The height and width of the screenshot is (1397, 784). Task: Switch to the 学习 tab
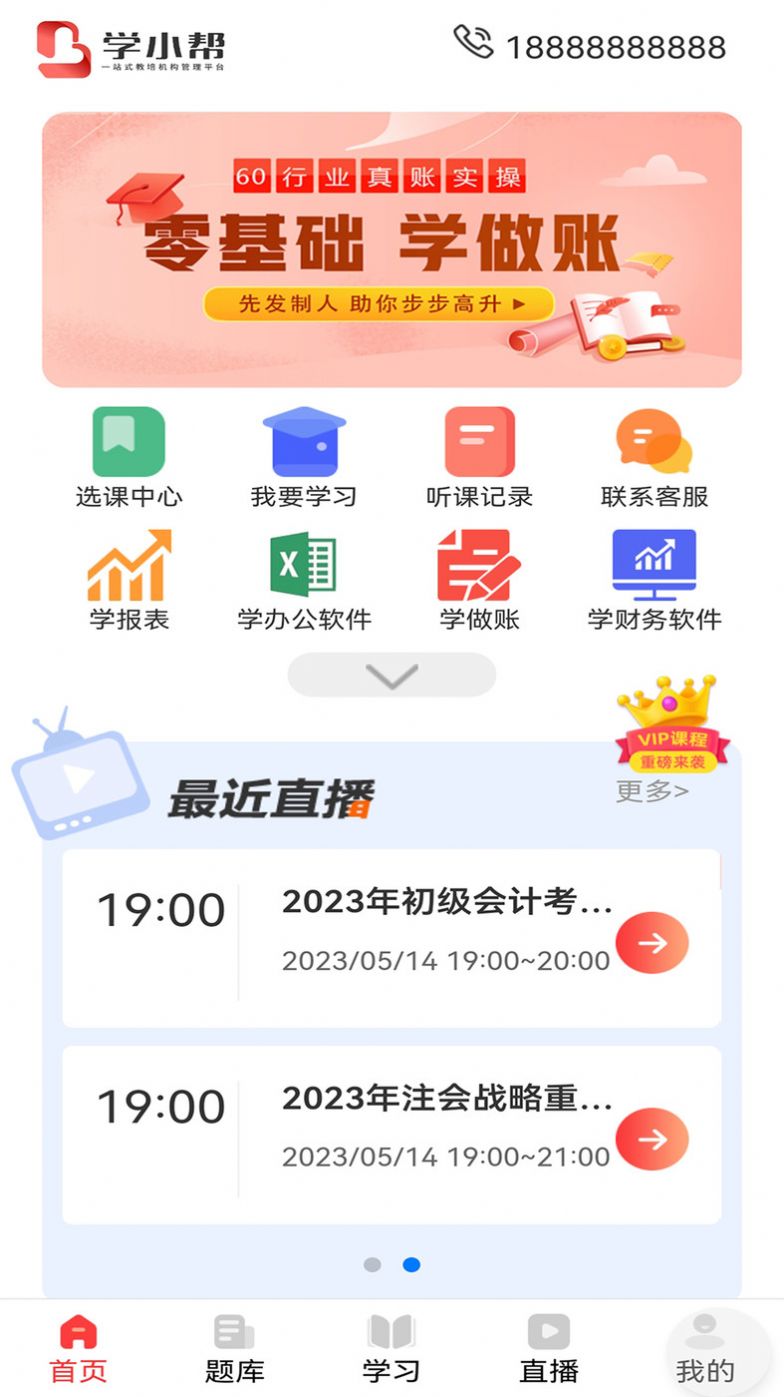(391, 1348)
